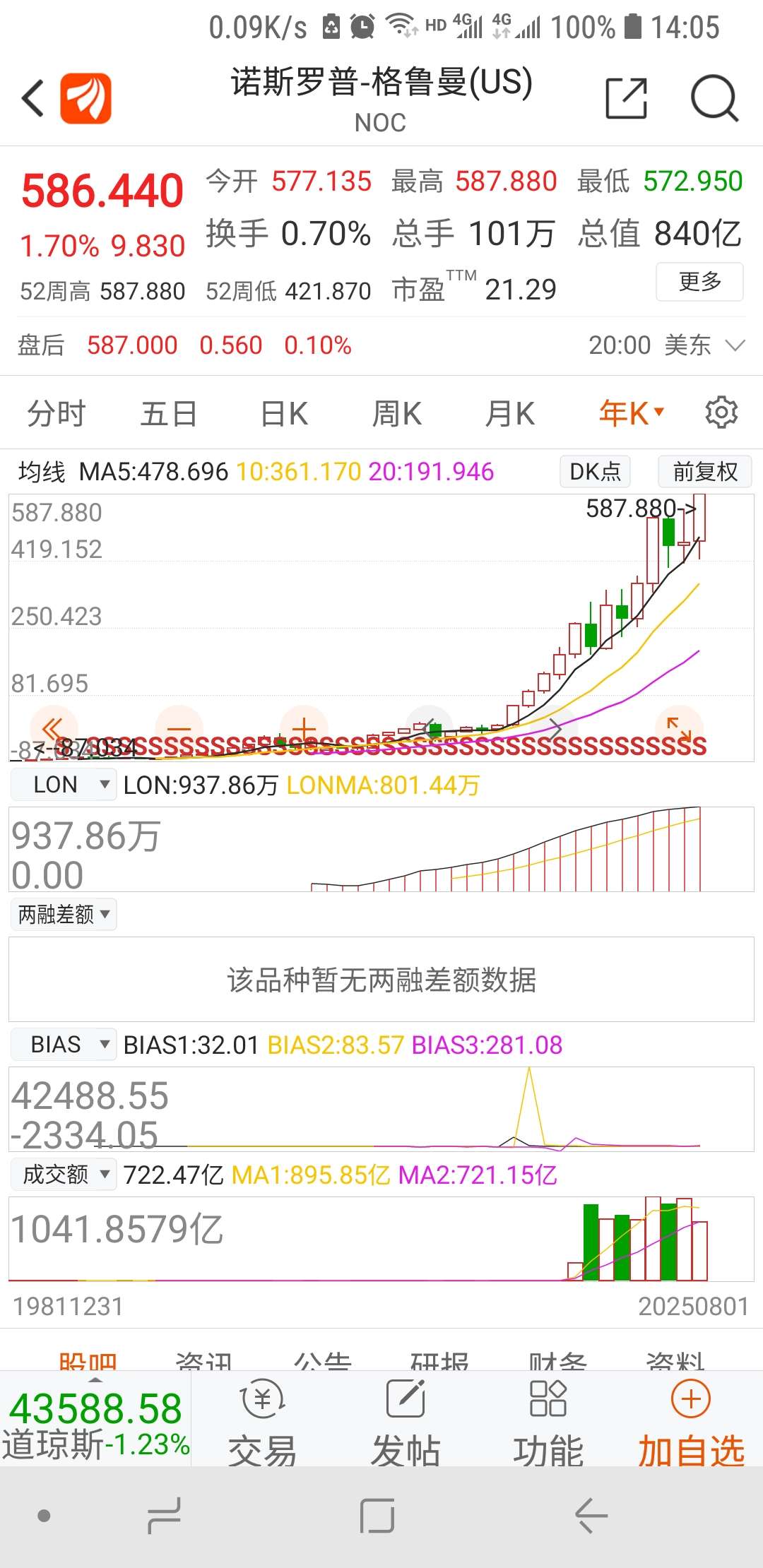Switch to the 五日 chart tab
The image size is (763, 1568).
pyautogui.click(x=169, y=413)
